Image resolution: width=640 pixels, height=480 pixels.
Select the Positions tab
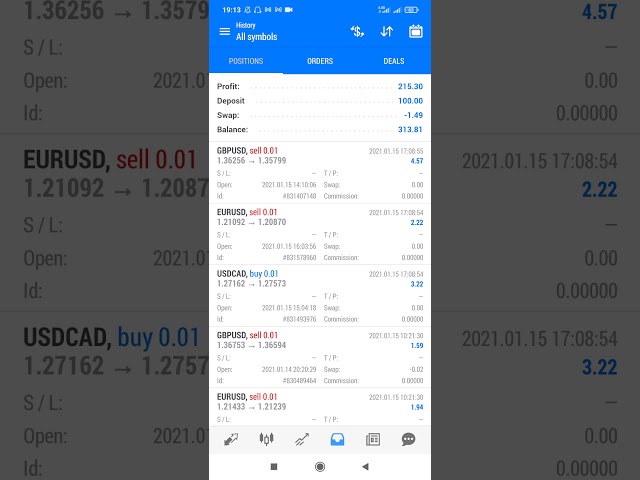point(246,61)
